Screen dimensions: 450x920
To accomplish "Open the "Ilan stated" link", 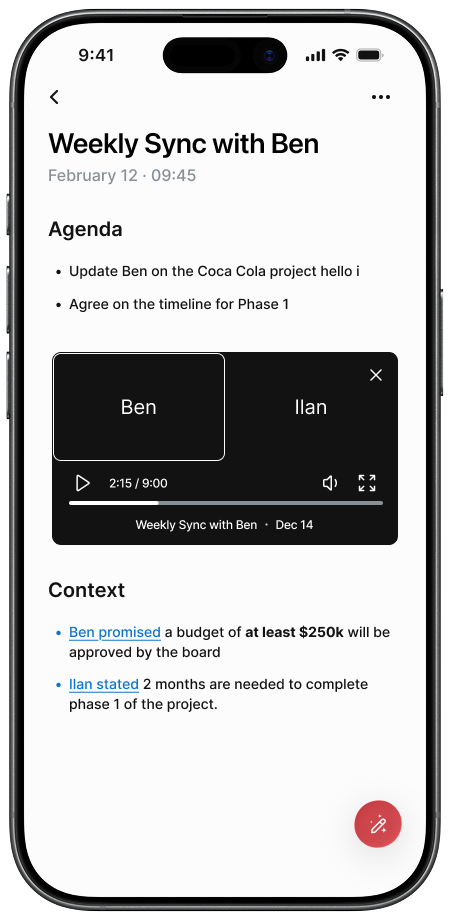I will pyautogui.click(x=104, y=685).
